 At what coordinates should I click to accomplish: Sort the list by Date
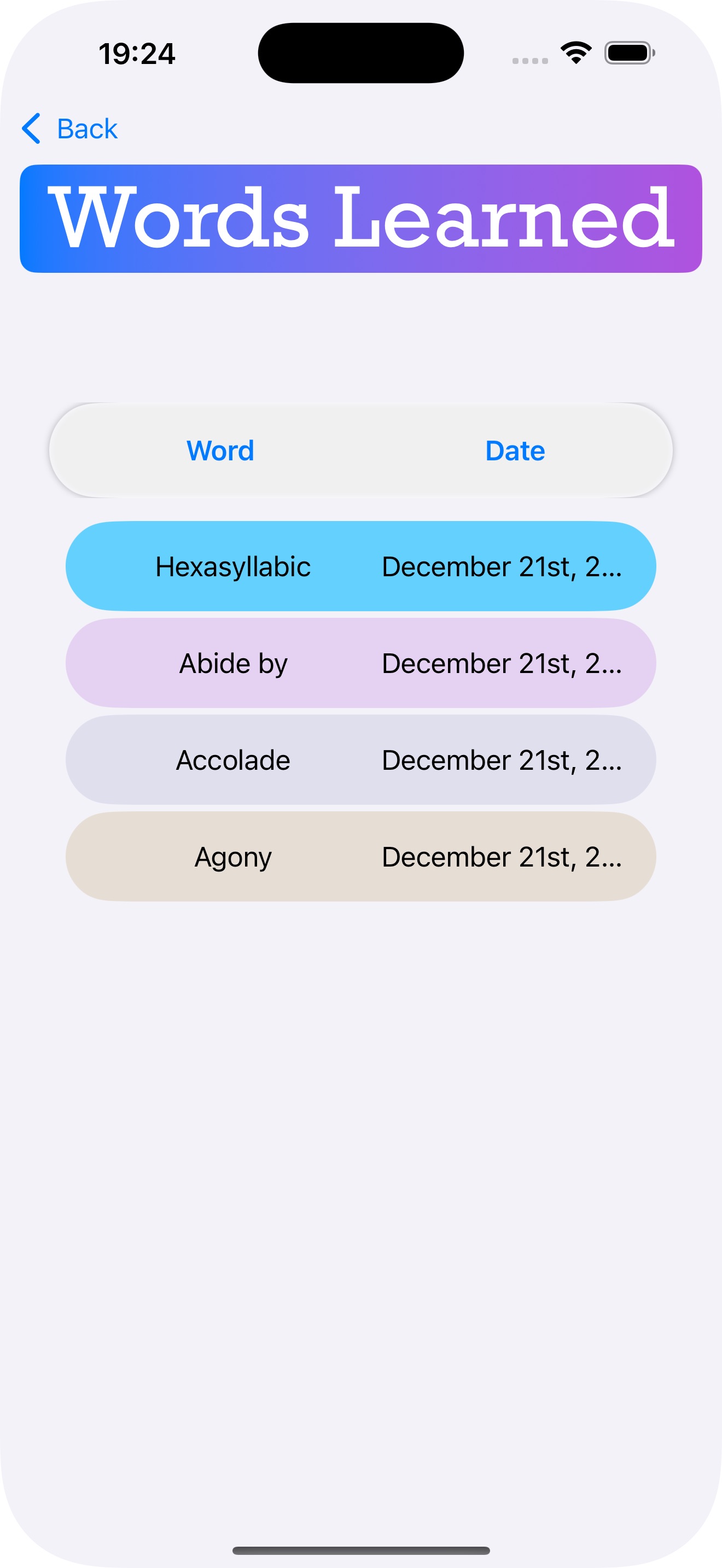[x=515, y=451]
